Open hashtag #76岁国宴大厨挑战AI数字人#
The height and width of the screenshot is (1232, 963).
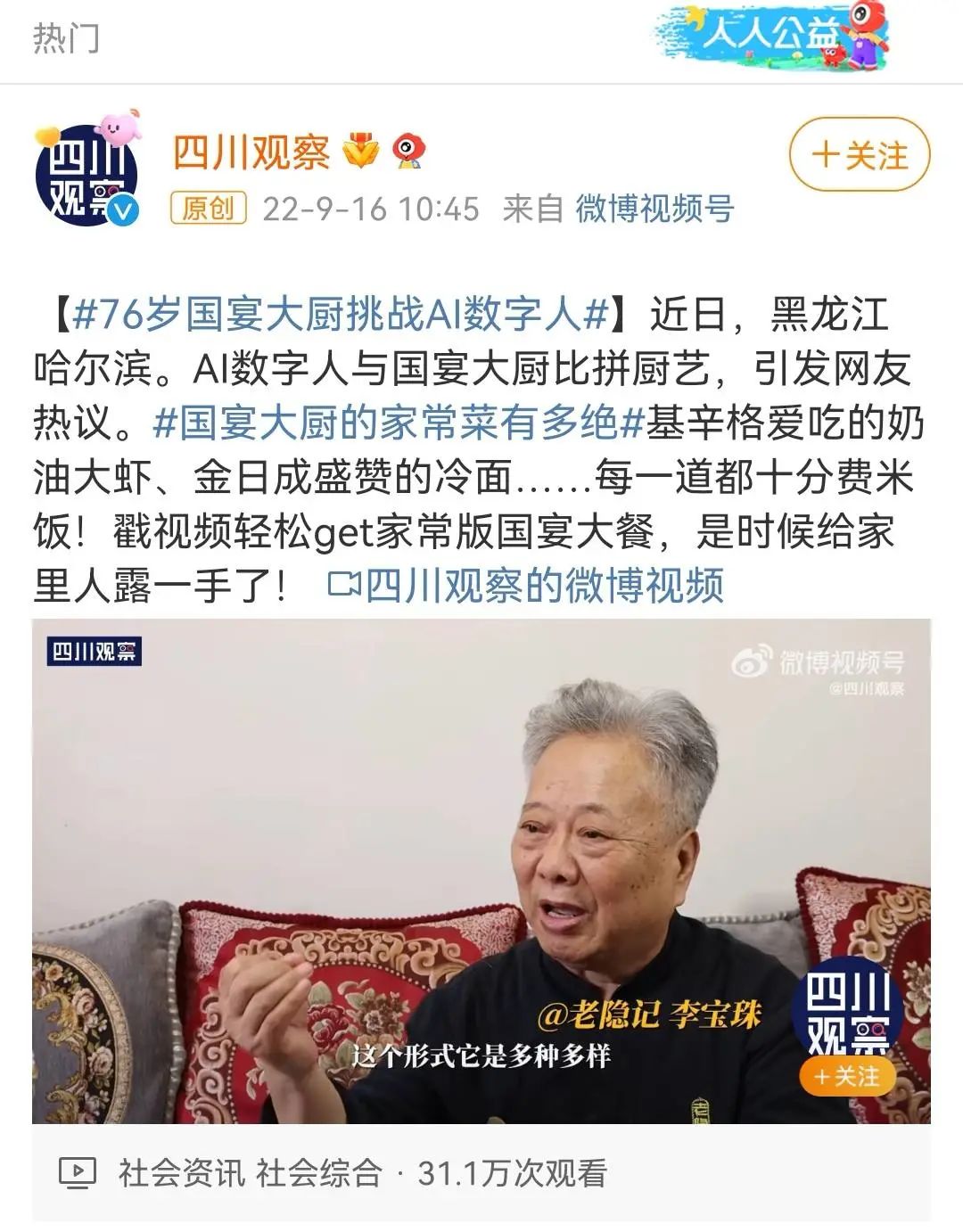point(340,314)
